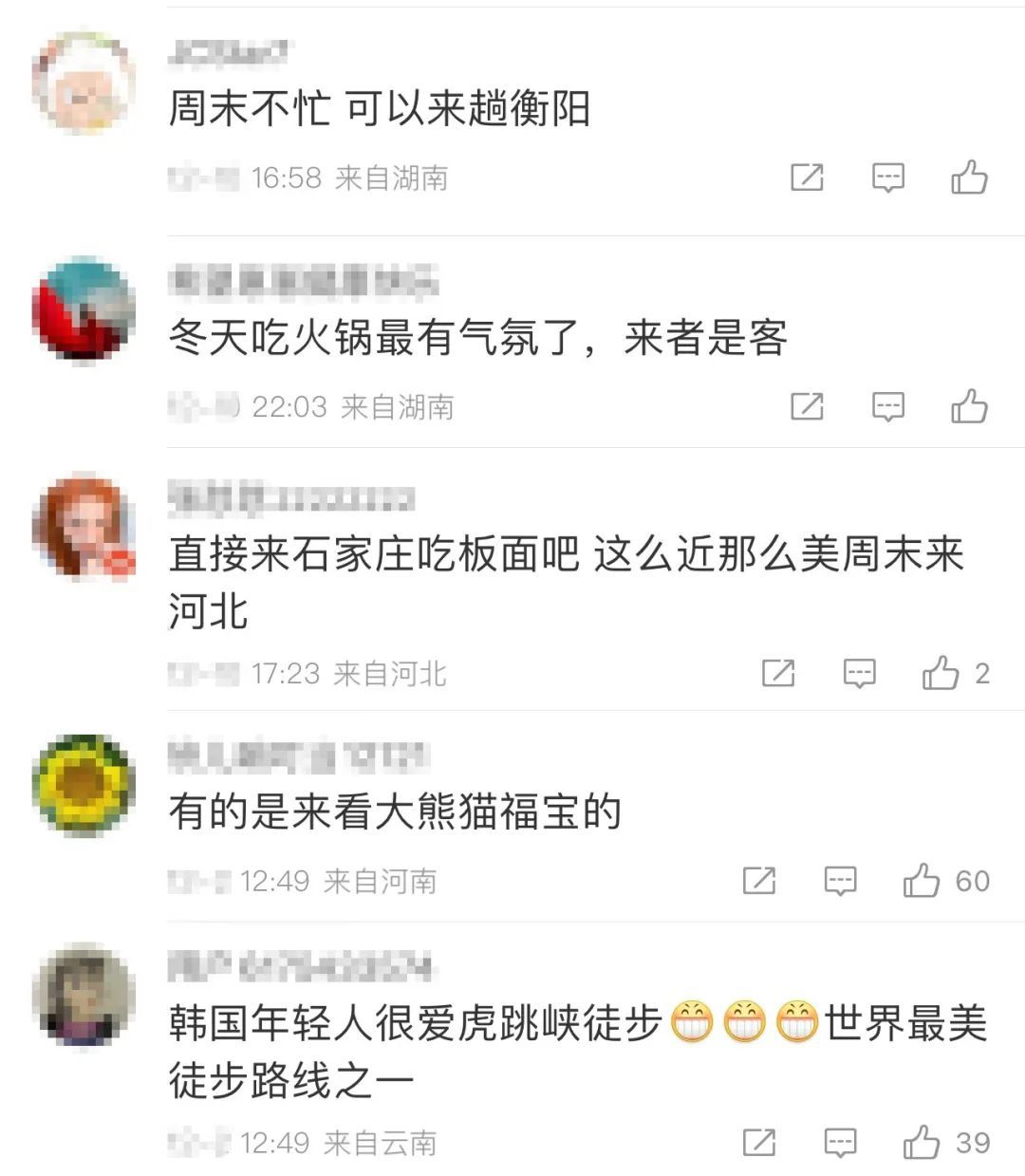The image size is (1025, 1176).
Task: Click the 来自河南 location tag
Action: [x=382, y=881]
